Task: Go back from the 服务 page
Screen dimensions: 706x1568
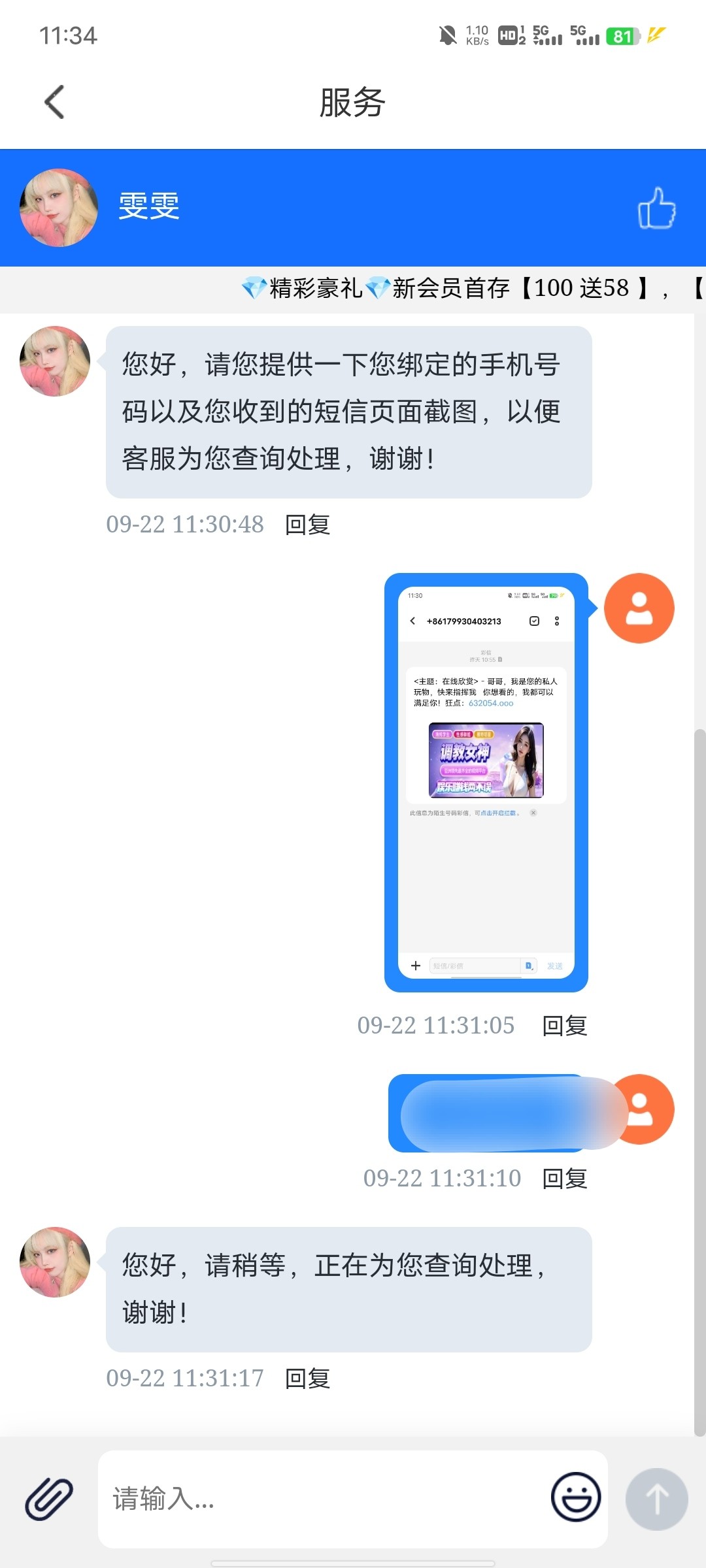Action: (x=55, y=103)
